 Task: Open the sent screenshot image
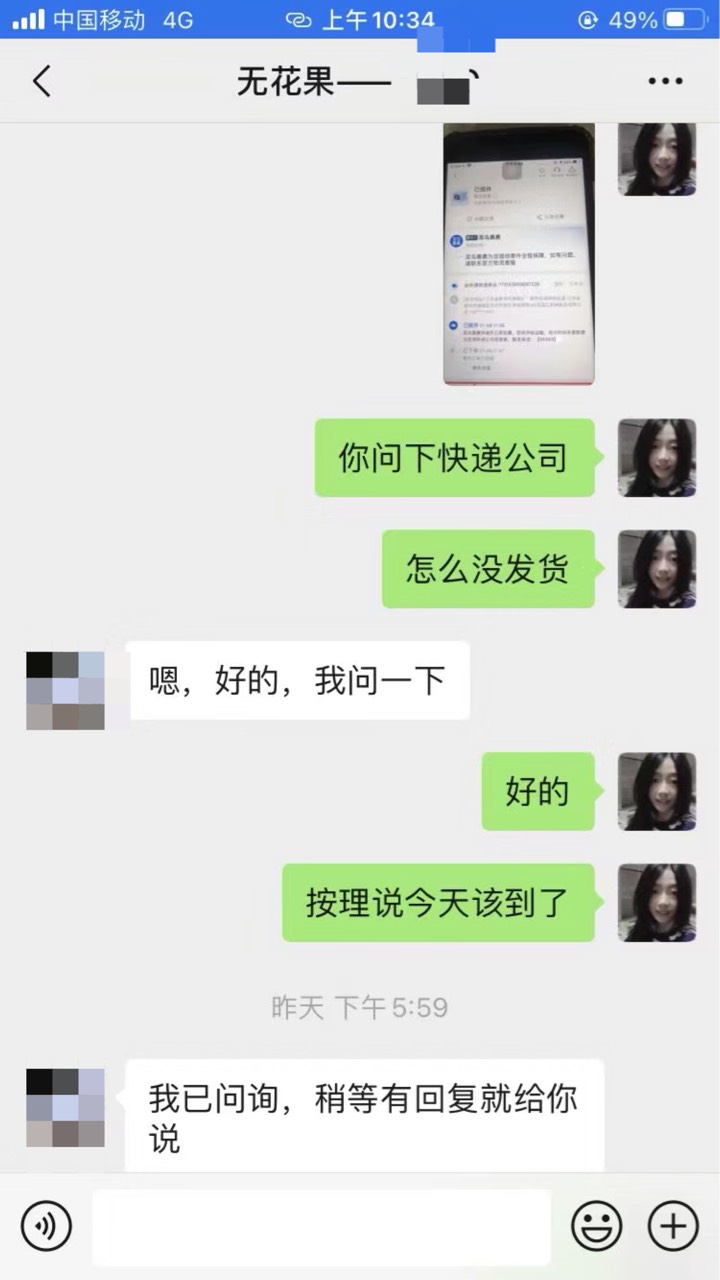coord(519,254)
